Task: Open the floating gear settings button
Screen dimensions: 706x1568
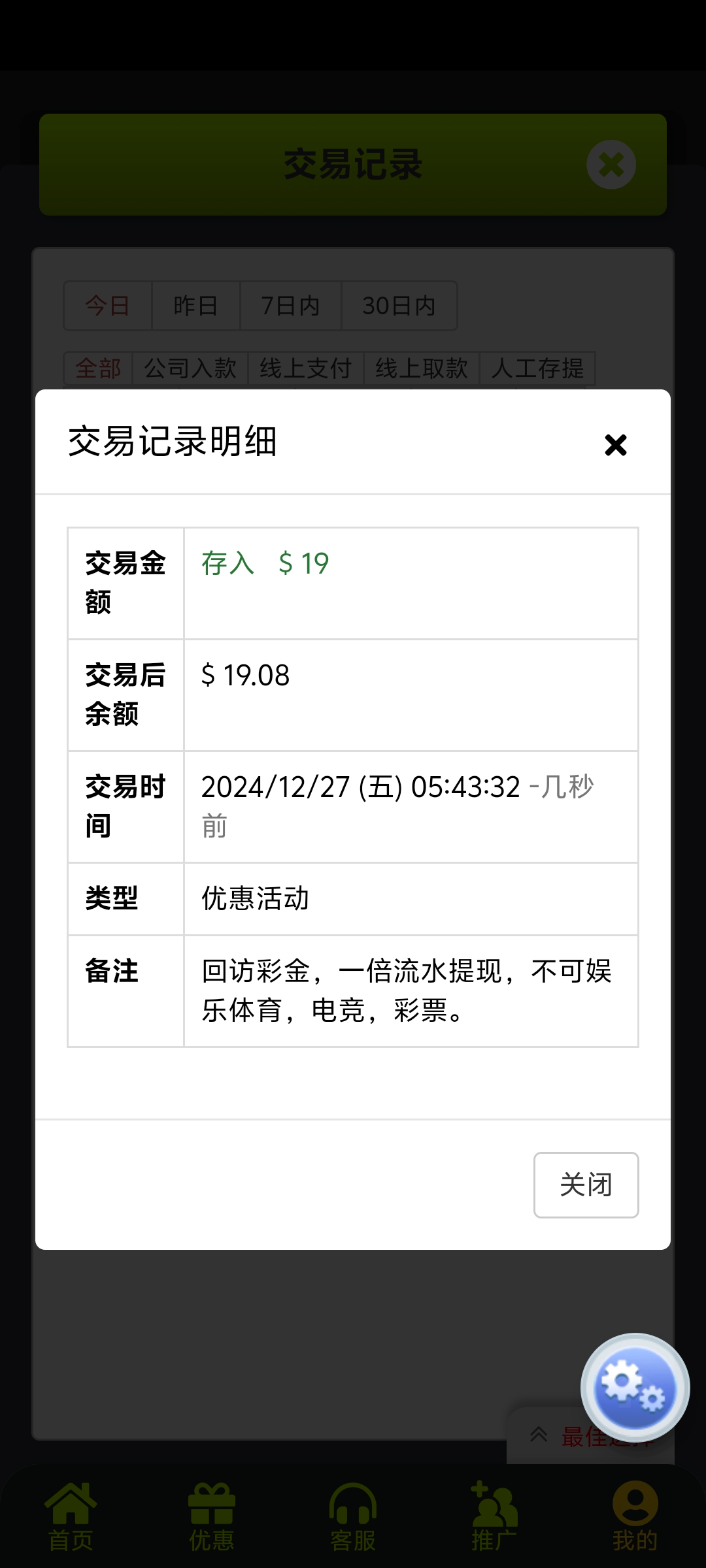Action: tap(634, 1387)
